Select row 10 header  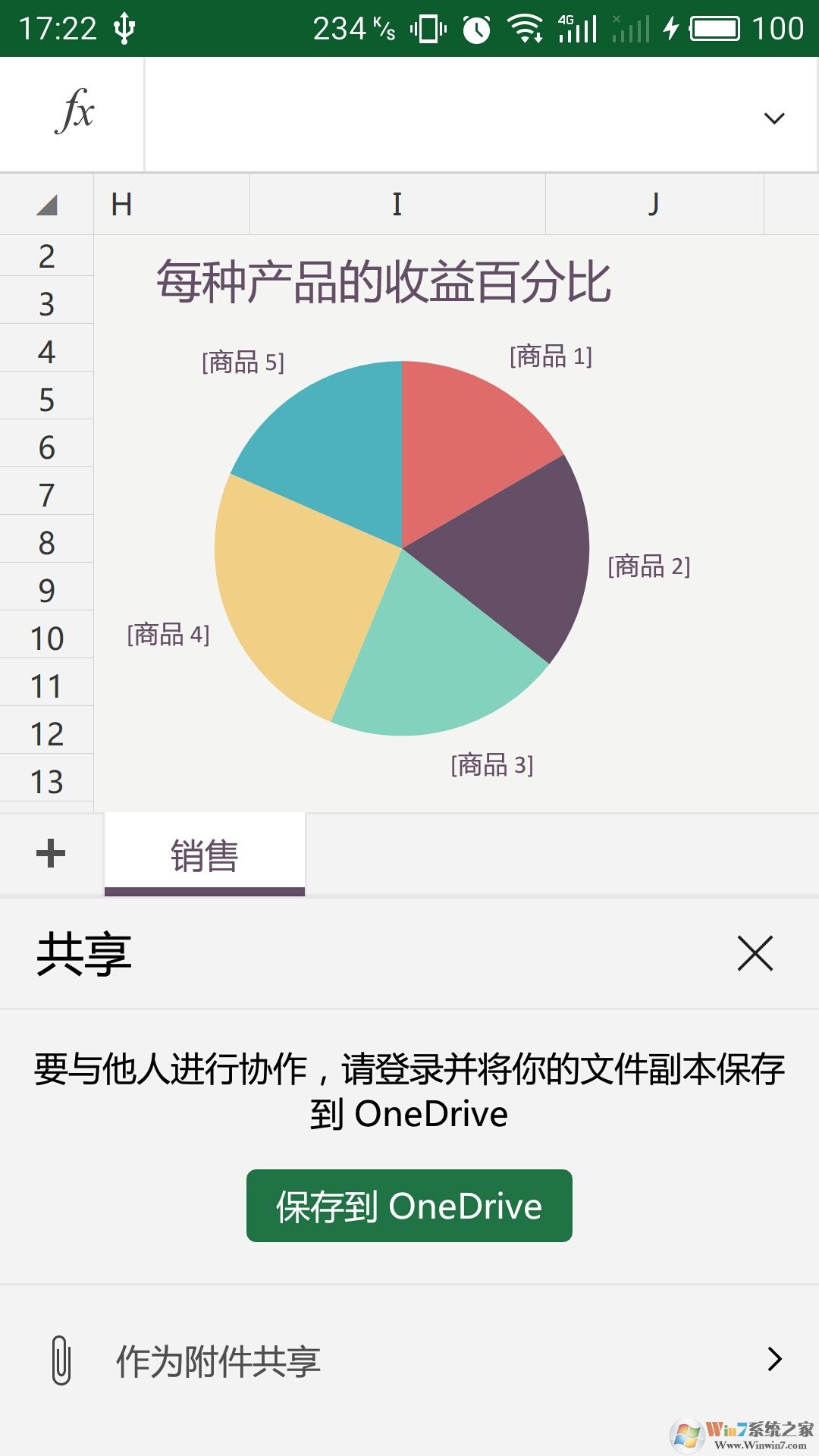(x=46, y=638)
